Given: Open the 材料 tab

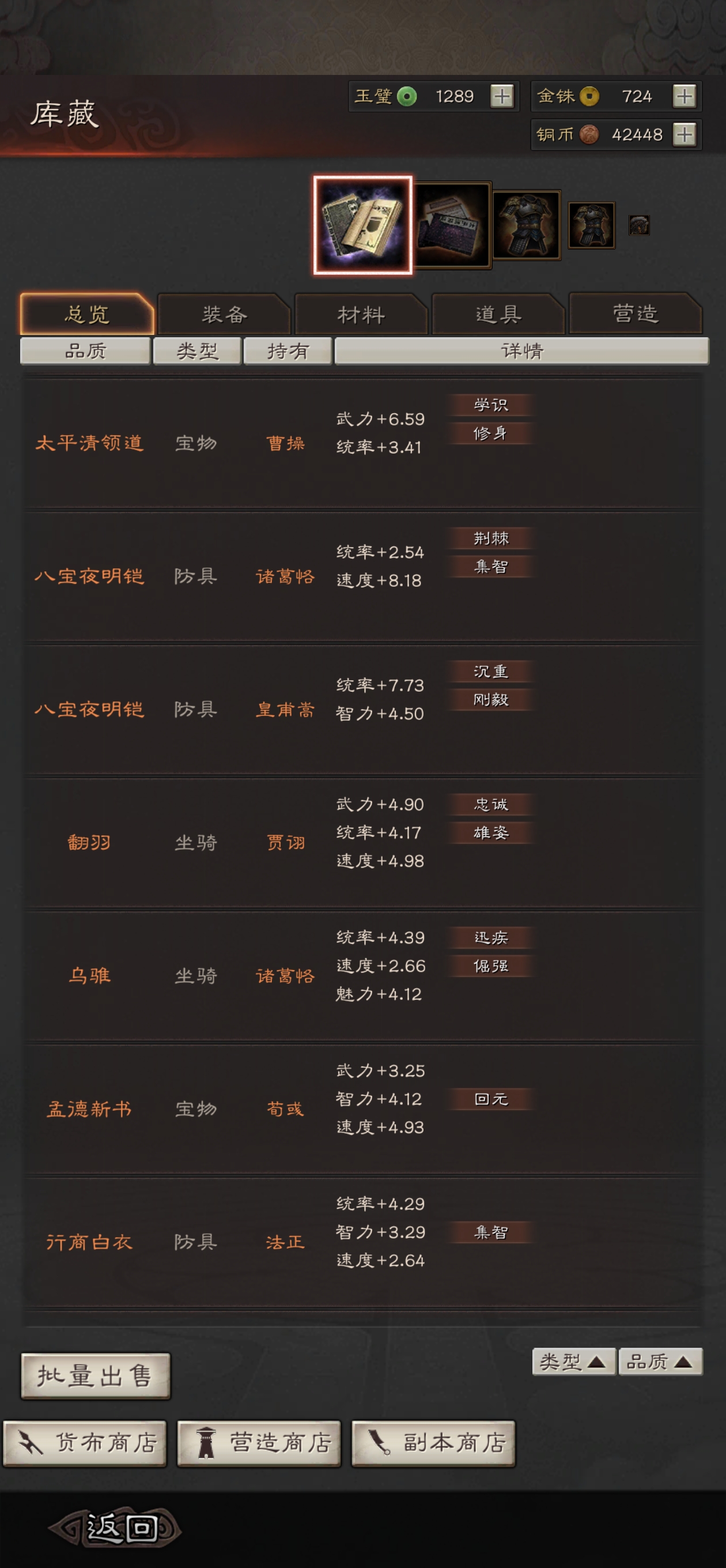Looking at the screenshot, I should tap(361, 314).
